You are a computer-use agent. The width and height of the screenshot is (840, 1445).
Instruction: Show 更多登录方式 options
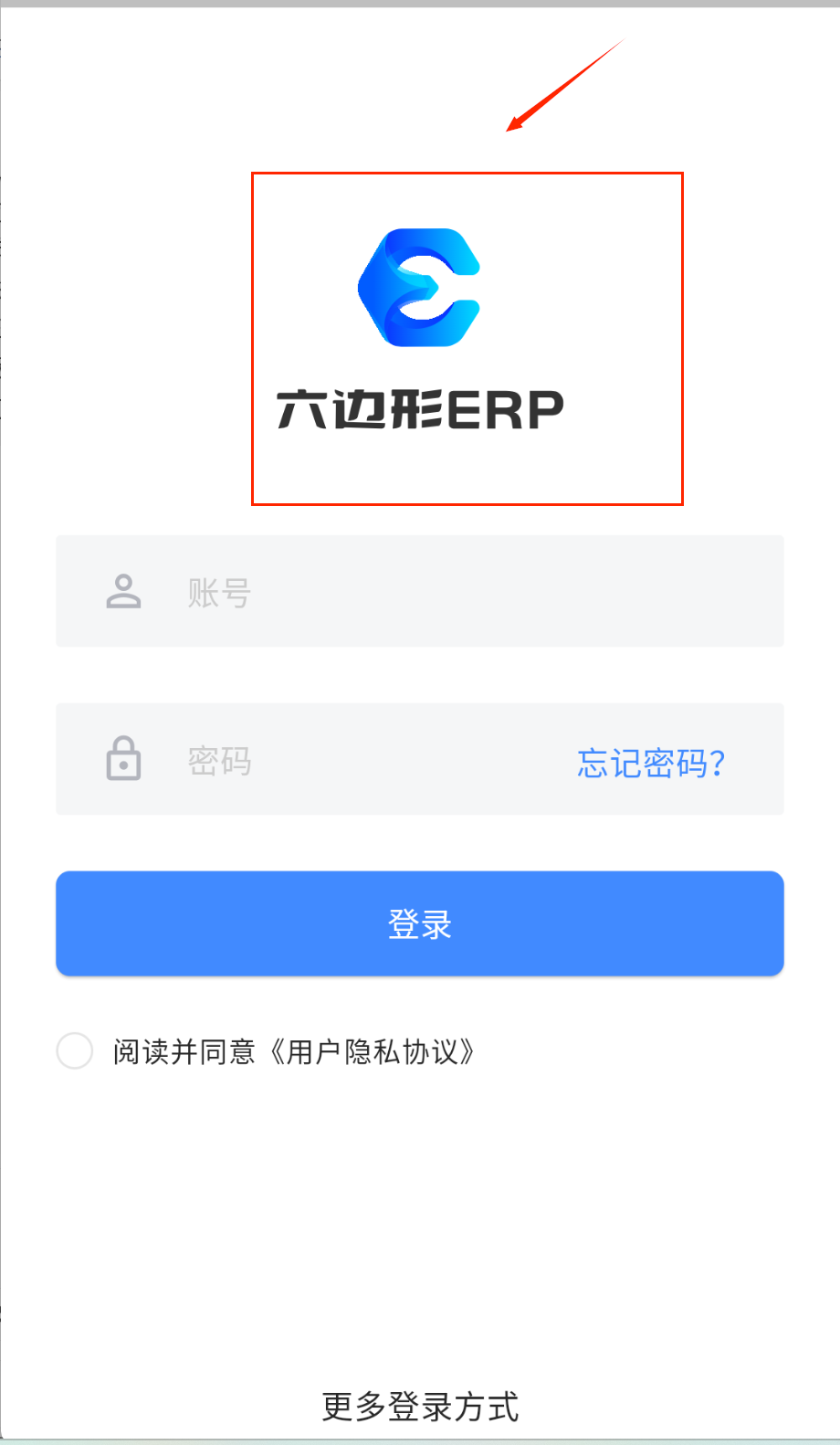pos(420,1407)
